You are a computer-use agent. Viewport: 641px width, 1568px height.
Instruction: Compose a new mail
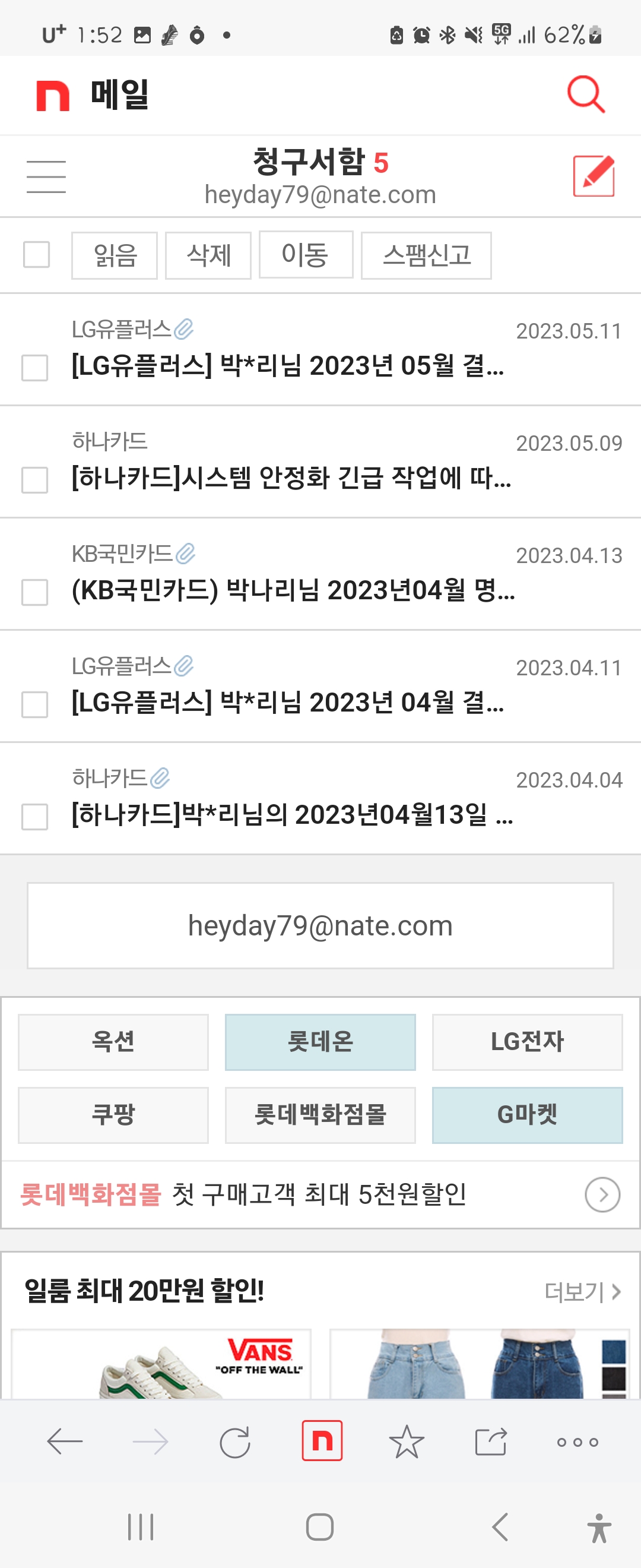tap(594, 176)
